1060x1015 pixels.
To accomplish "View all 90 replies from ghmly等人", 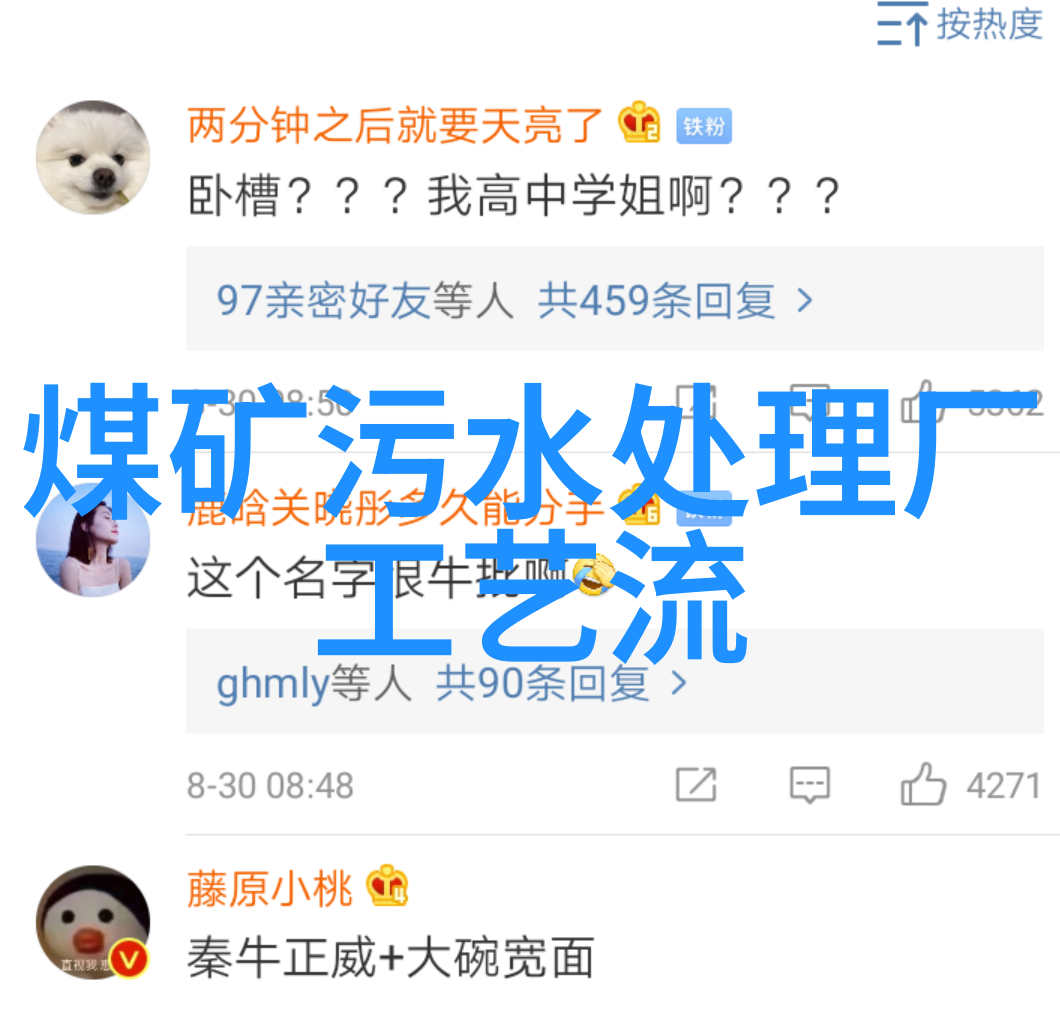I will pyautogui.click(x=452, y=684).
